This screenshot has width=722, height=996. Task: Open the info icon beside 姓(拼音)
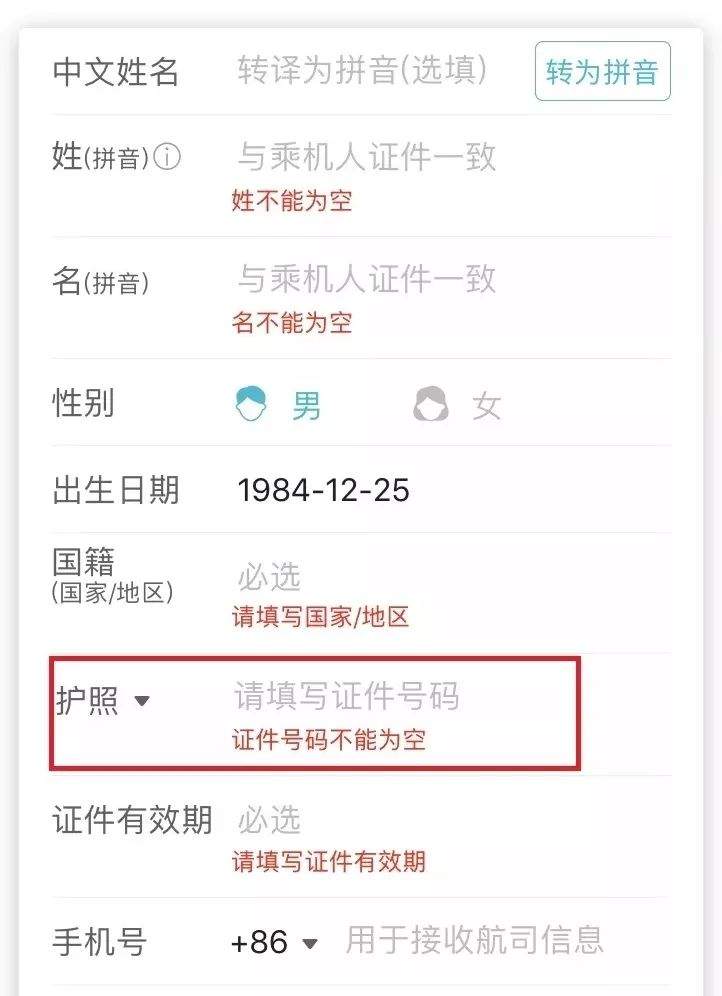[168, 157]
